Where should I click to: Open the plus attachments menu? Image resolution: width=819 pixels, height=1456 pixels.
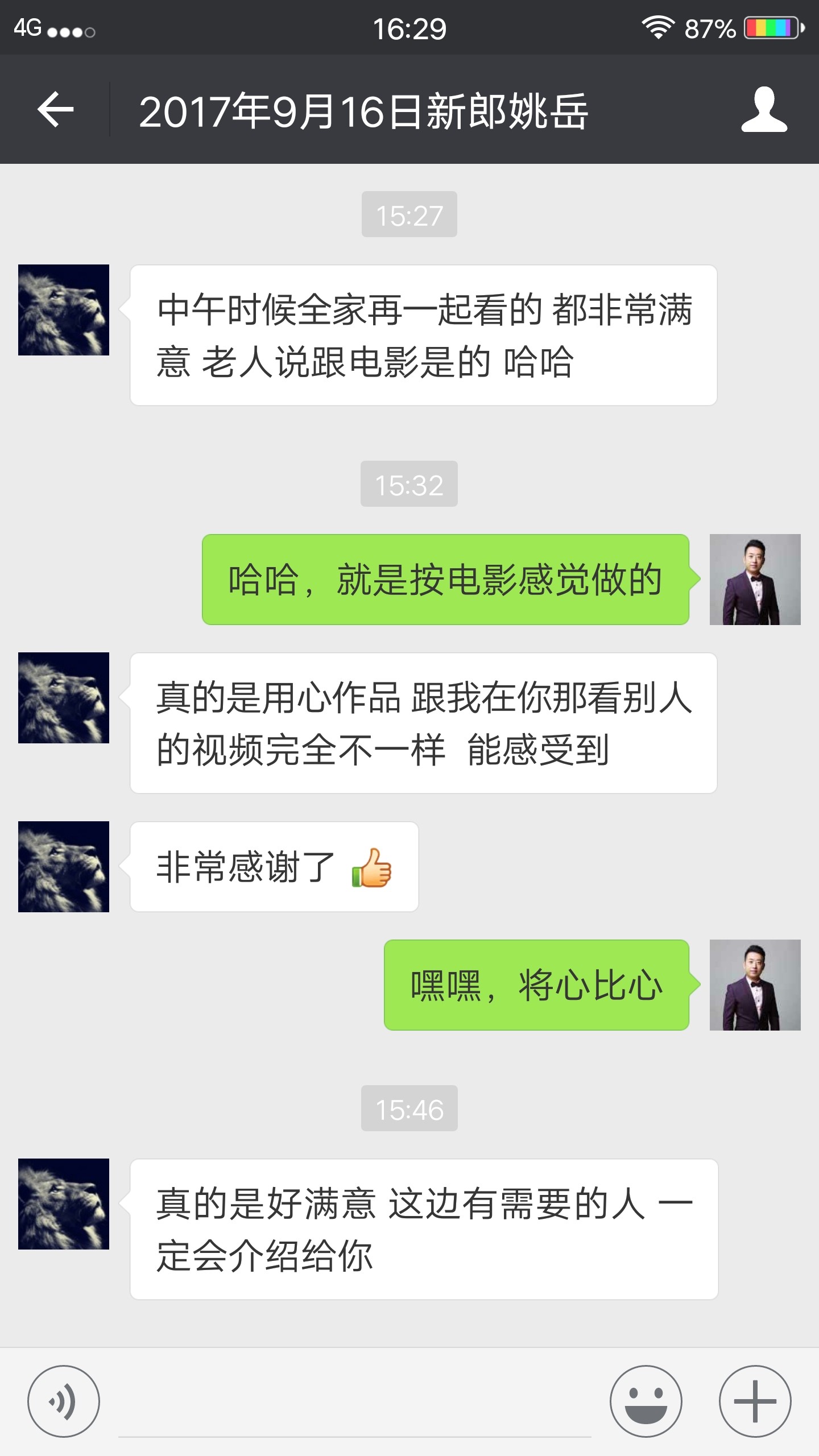755,1401
